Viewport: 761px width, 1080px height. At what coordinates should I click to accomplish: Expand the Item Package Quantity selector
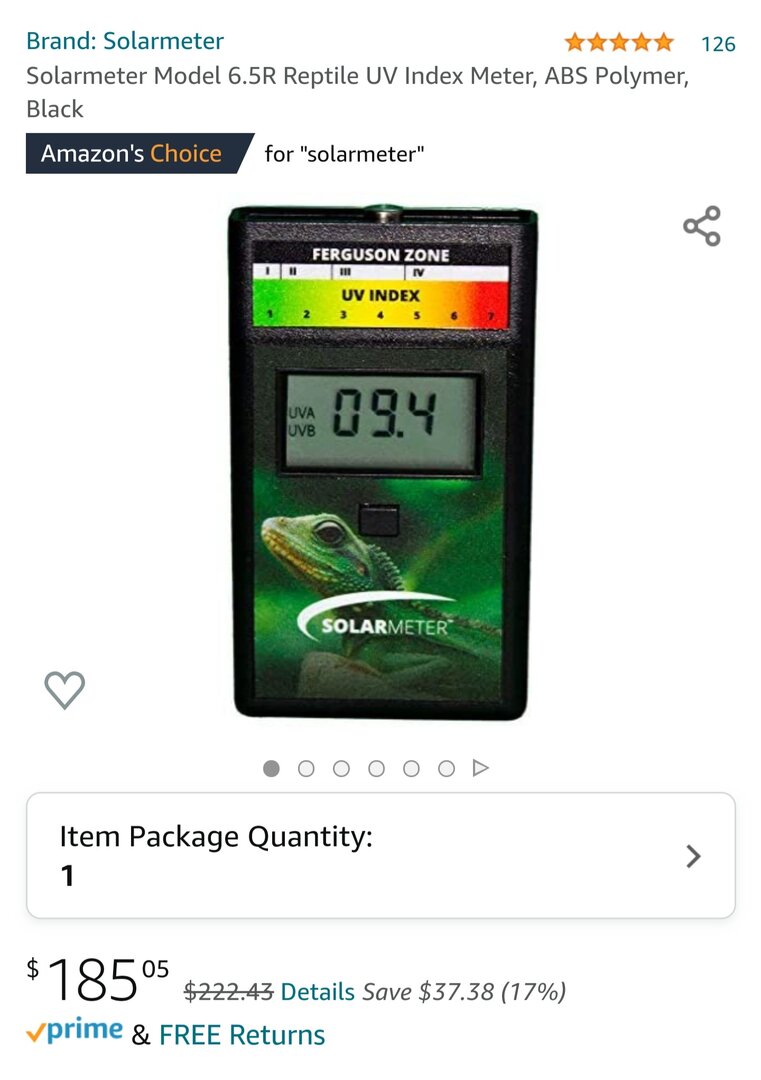(380, 856)
